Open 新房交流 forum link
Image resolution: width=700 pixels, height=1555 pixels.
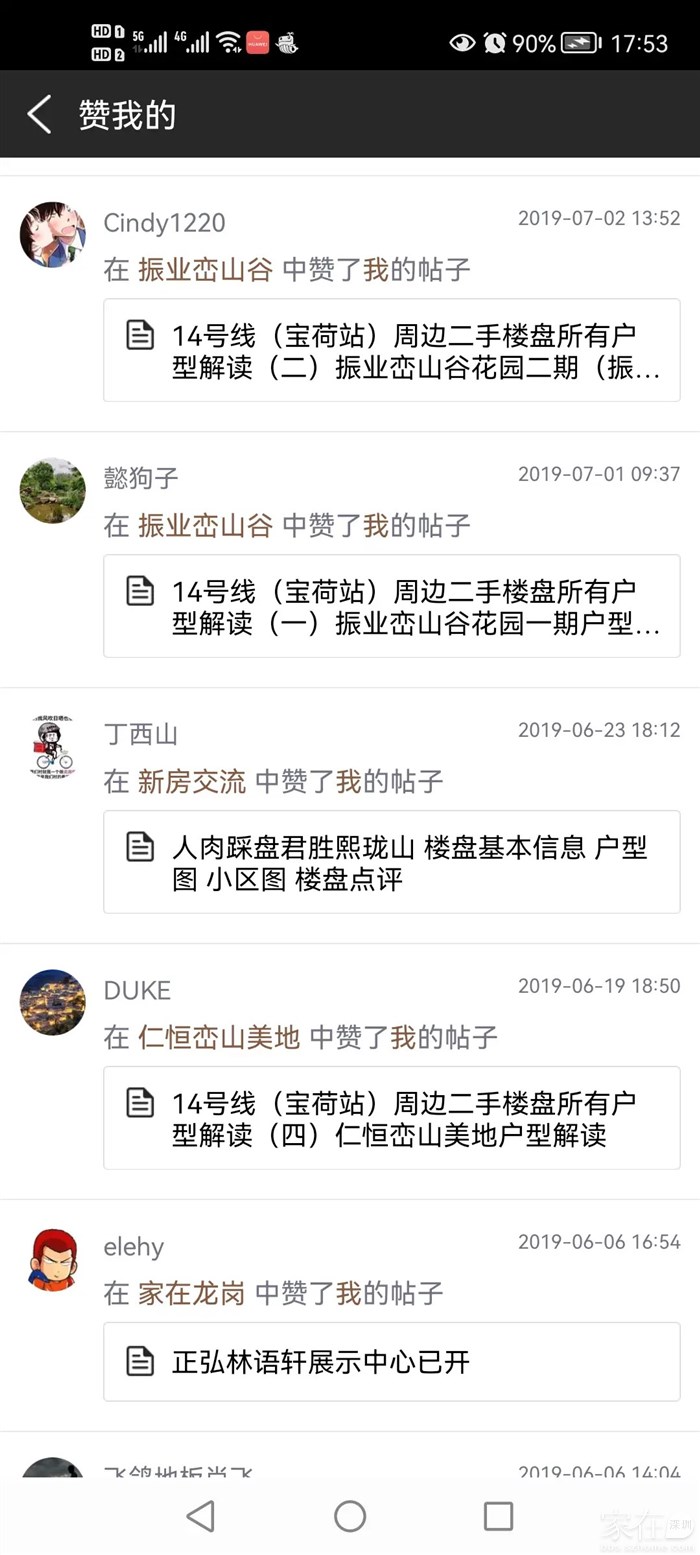(191, 782)
